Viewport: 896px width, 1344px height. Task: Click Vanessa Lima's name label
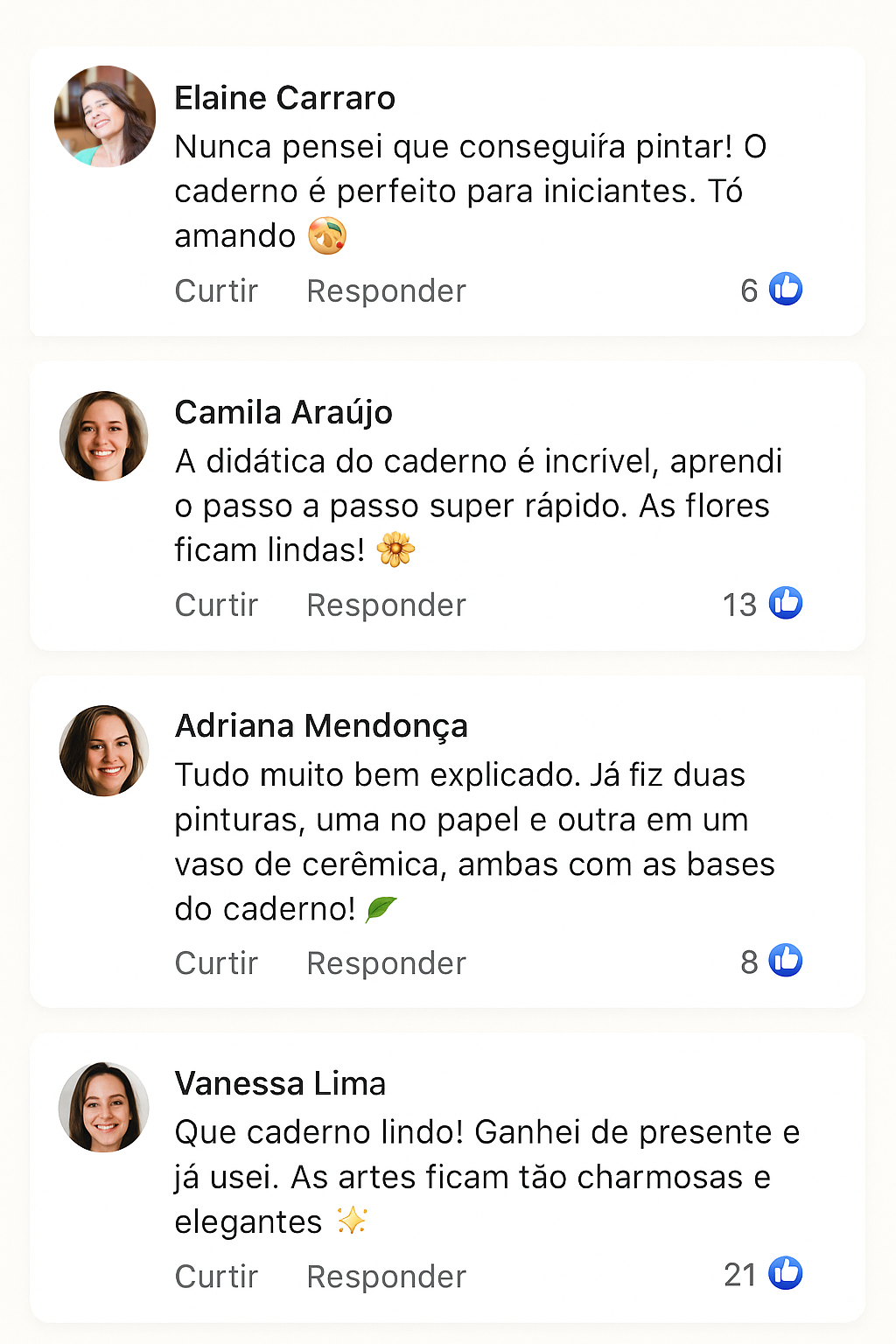281,1083
